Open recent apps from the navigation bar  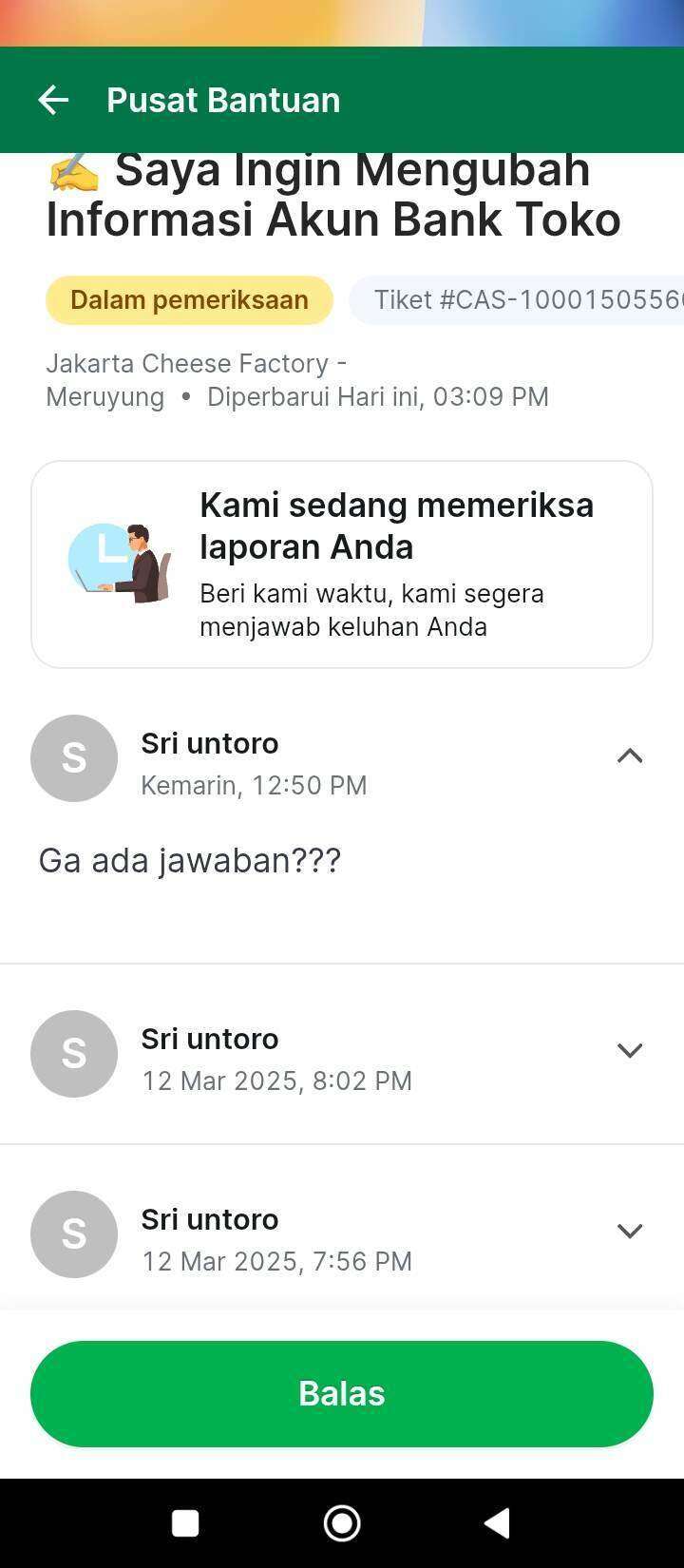coord(185,1523)
